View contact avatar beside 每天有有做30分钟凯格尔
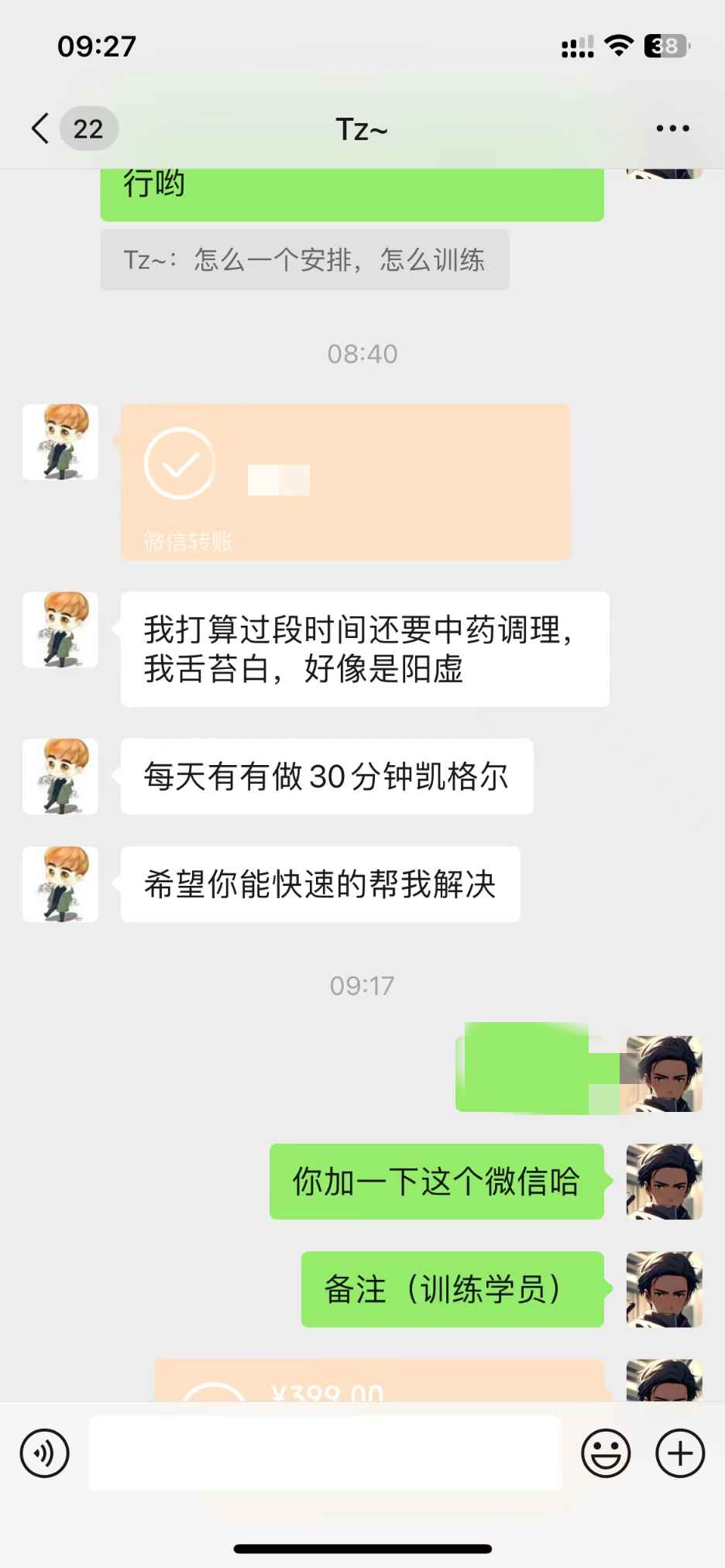Image resolution: width=725 pixels, height=1568 pixels. pyautogui.click(x=60, y=776)
